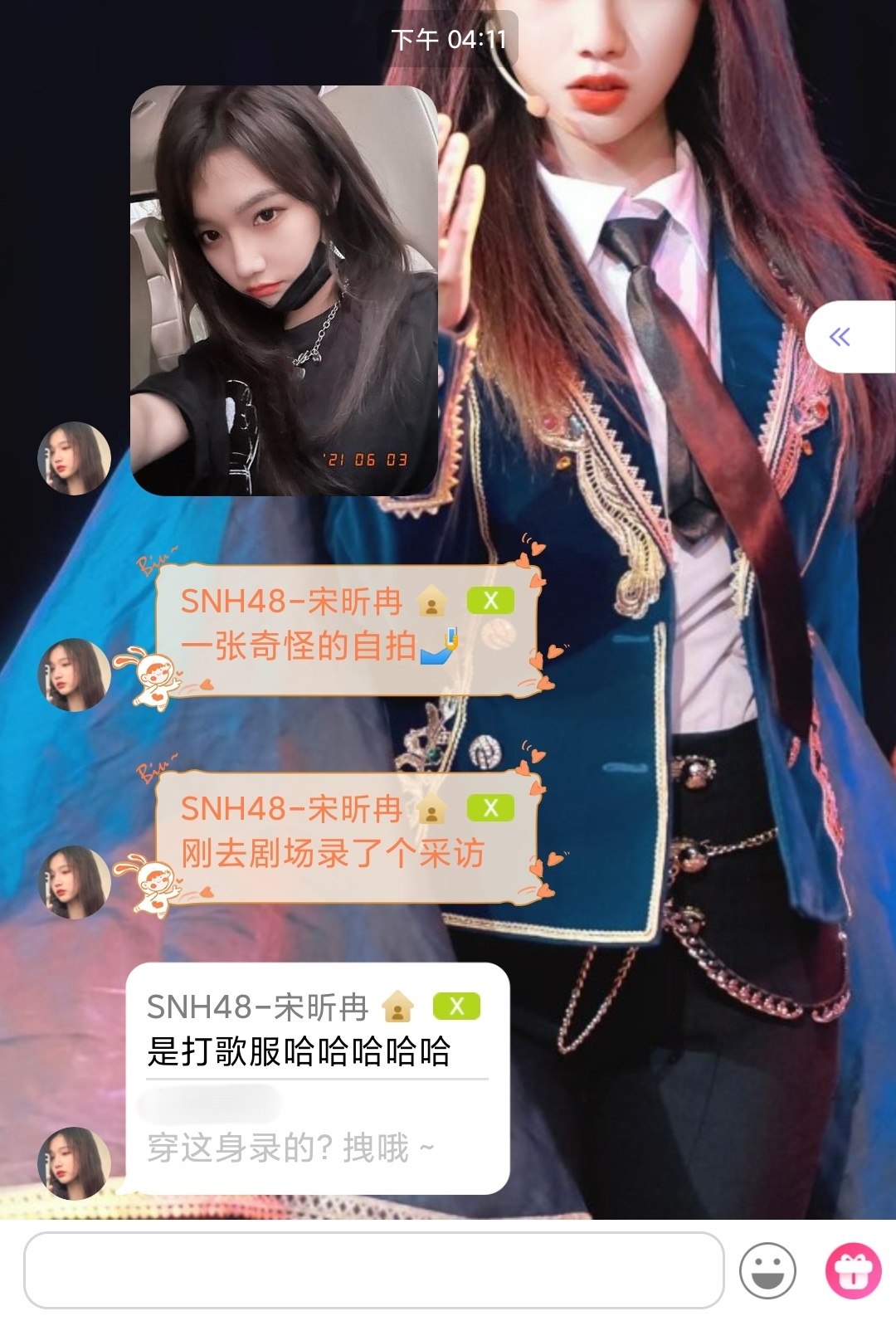The image size is (896, 1321).
Task: Tap the avatar next to '刚去剧场录了个采访'
Action: [74, 881]
